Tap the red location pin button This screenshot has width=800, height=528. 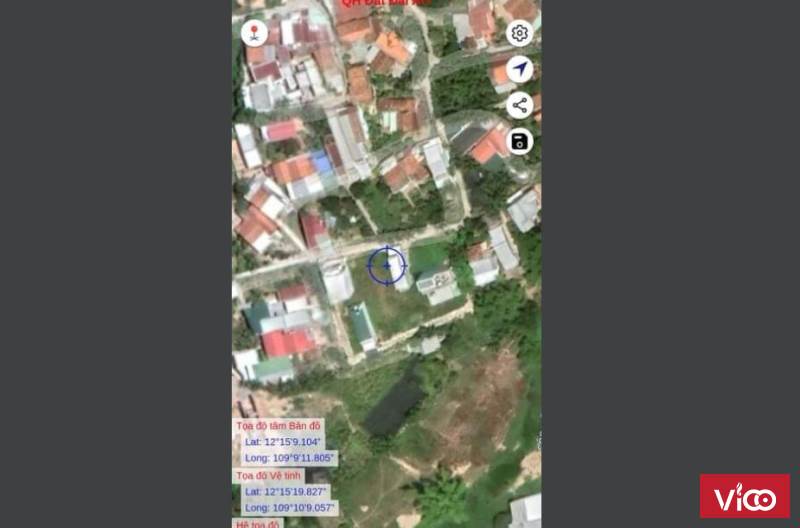pos(255,33)
